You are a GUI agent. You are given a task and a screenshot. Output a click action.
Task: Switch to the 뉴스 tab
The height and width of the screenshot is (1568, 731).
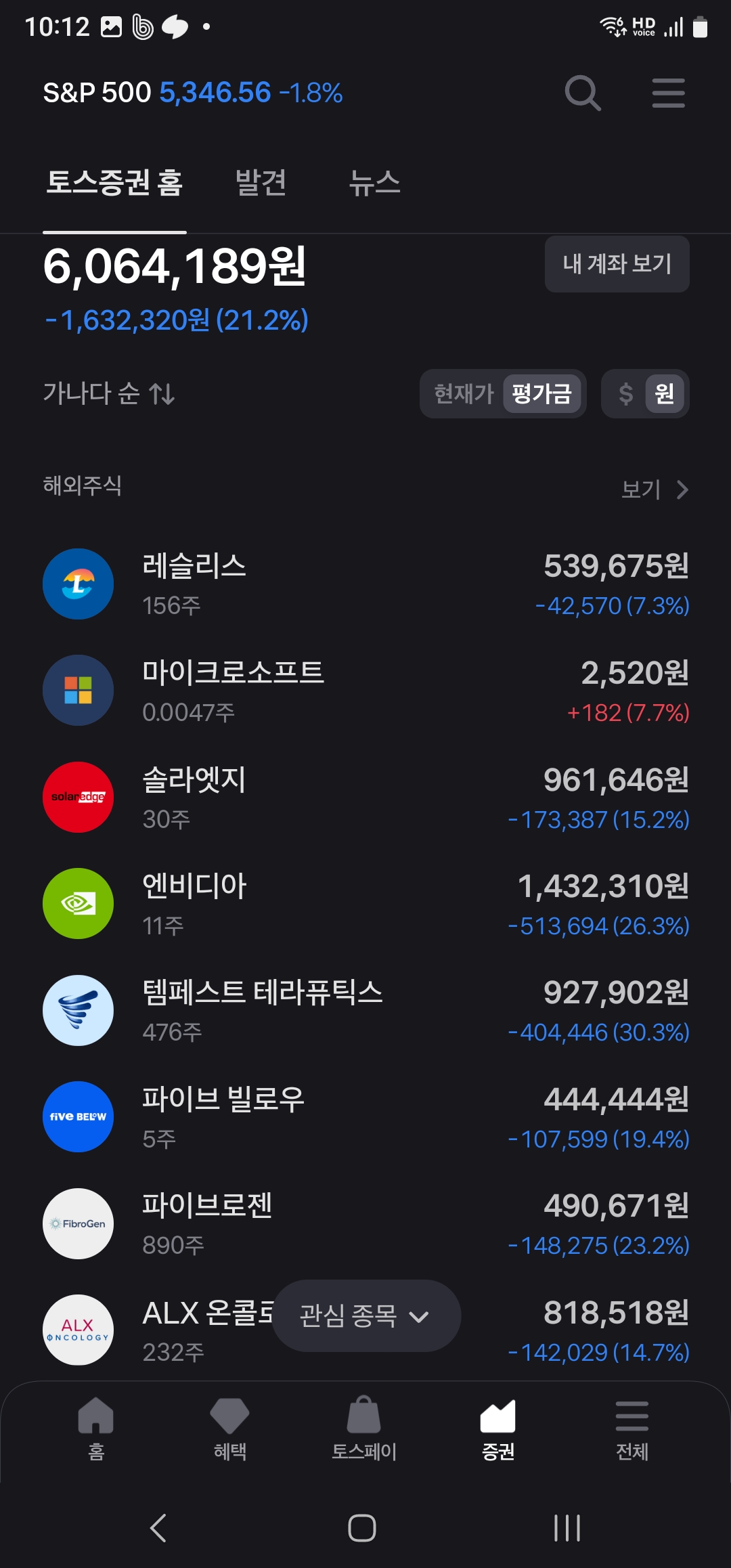[x=374, y=183]
